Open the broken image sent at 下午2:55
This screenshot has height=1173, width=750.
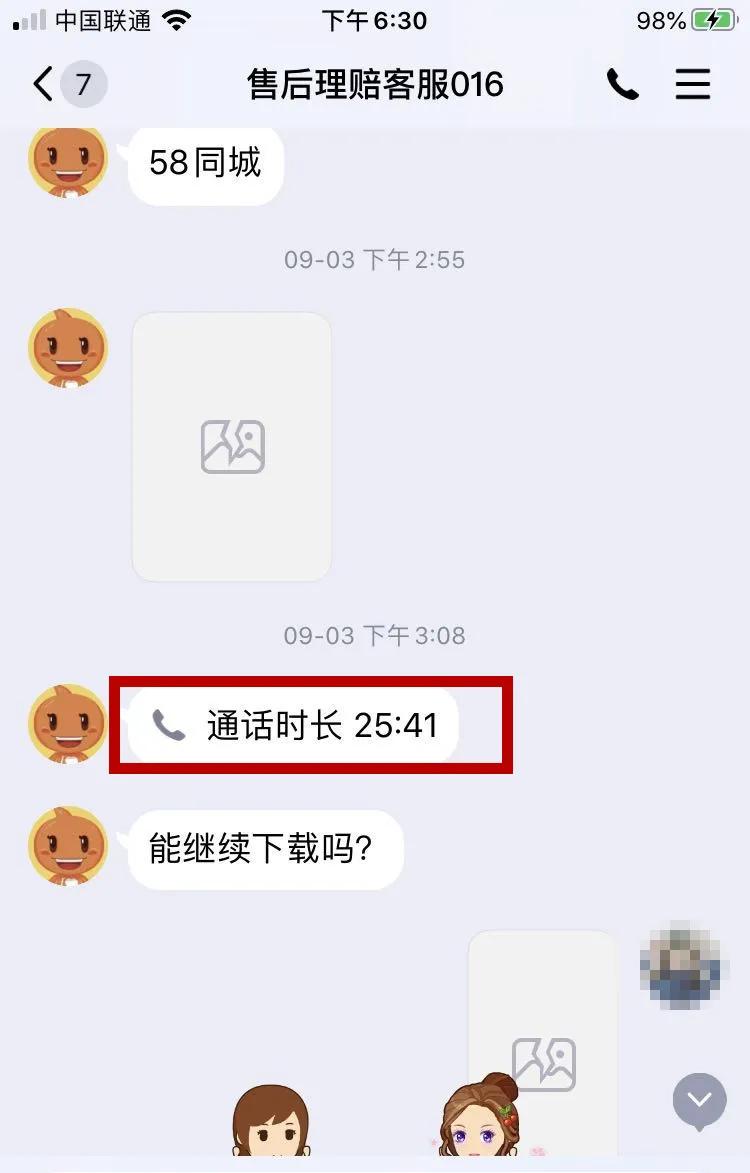click(x=232, y=447)
